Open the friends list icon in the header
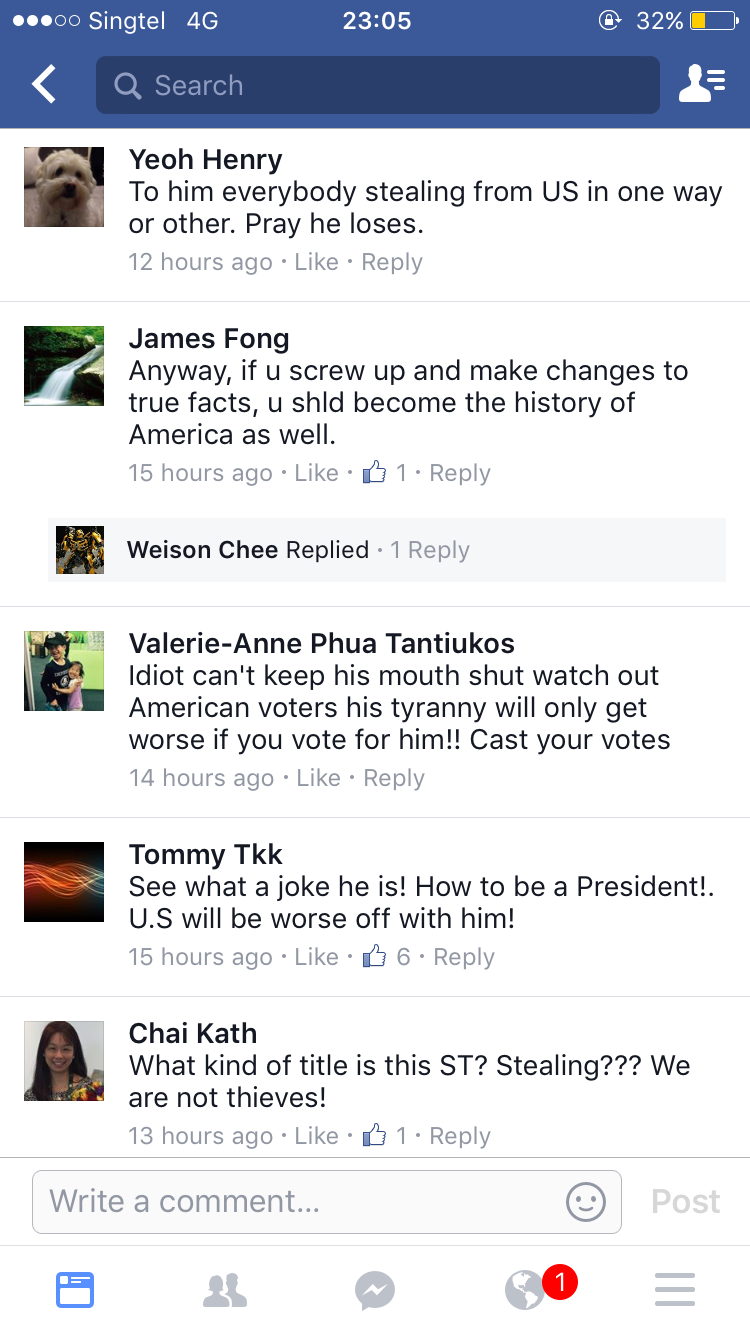 coord(702,85)
